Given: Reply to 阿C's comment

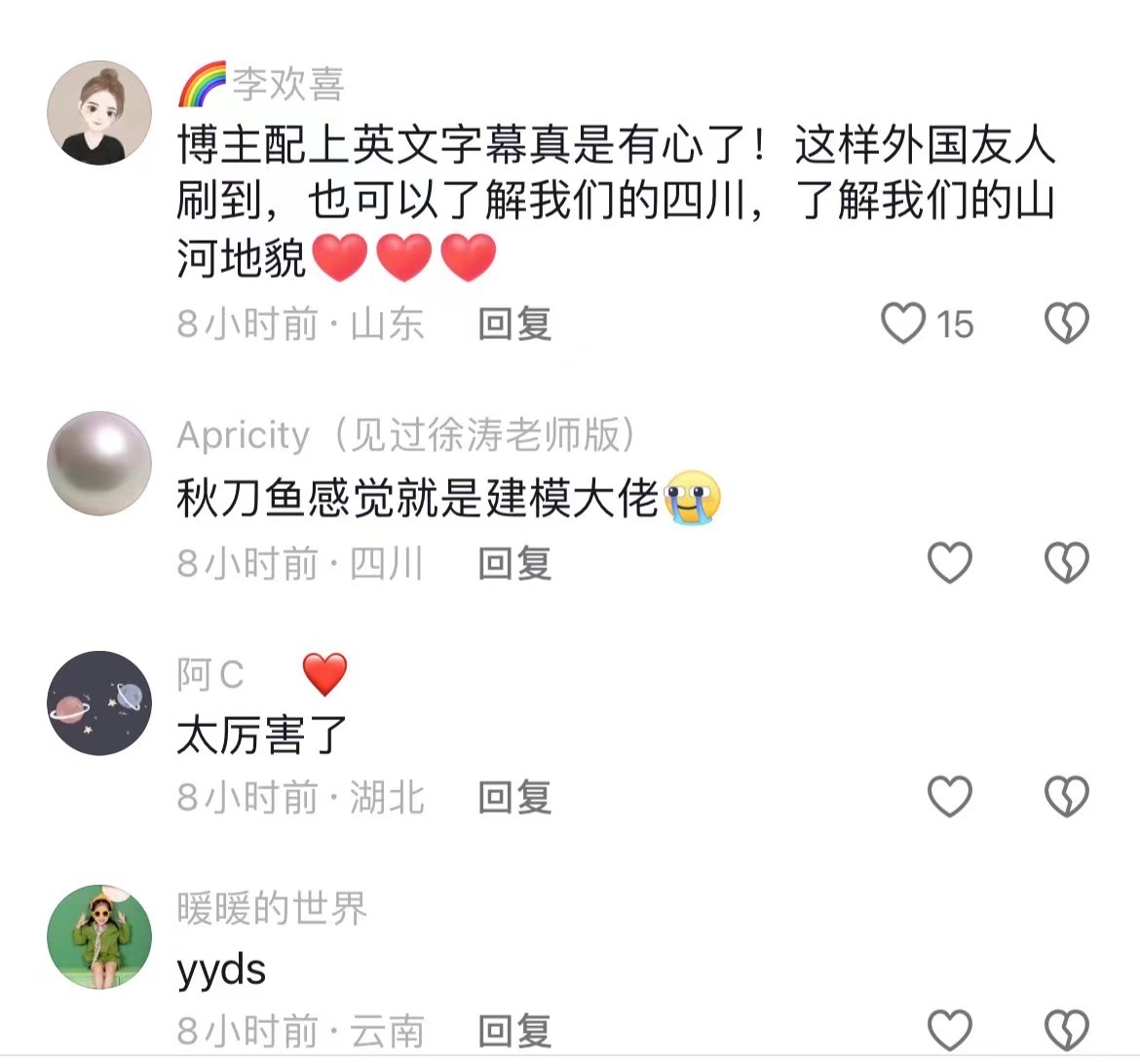Looking at the screenshot, I should coord(514,797).
